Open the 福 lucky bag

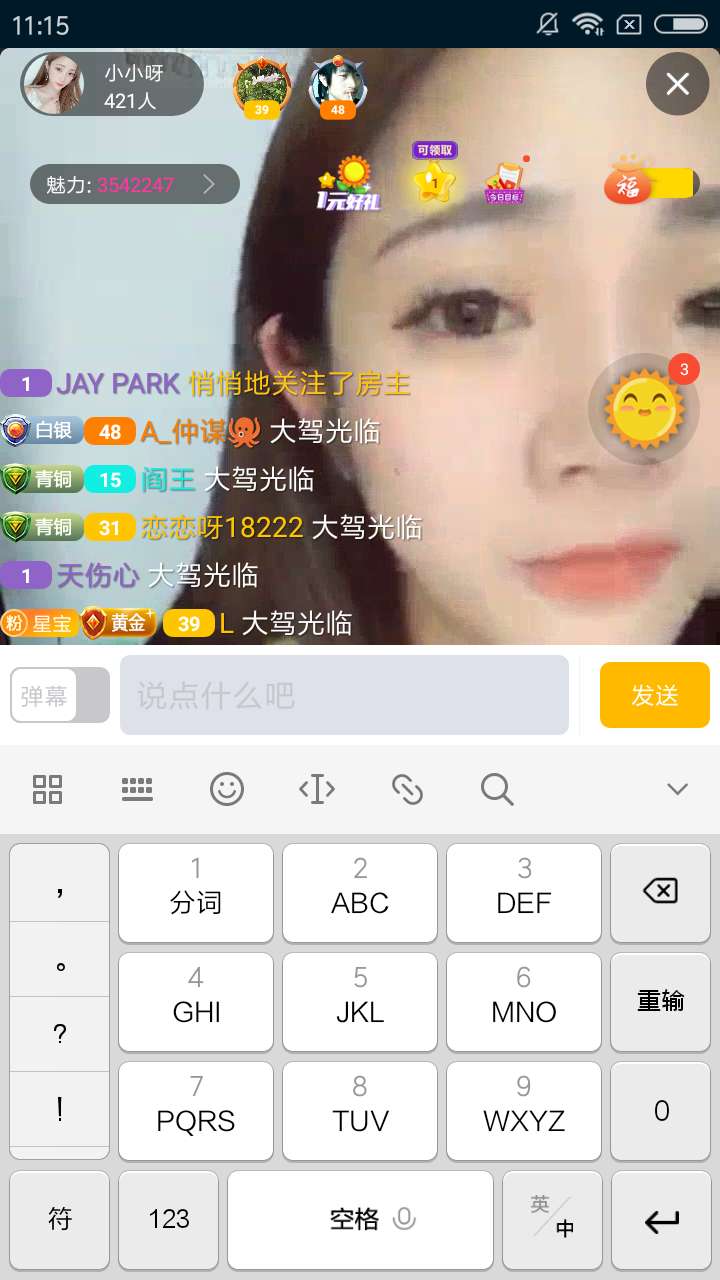650,181
